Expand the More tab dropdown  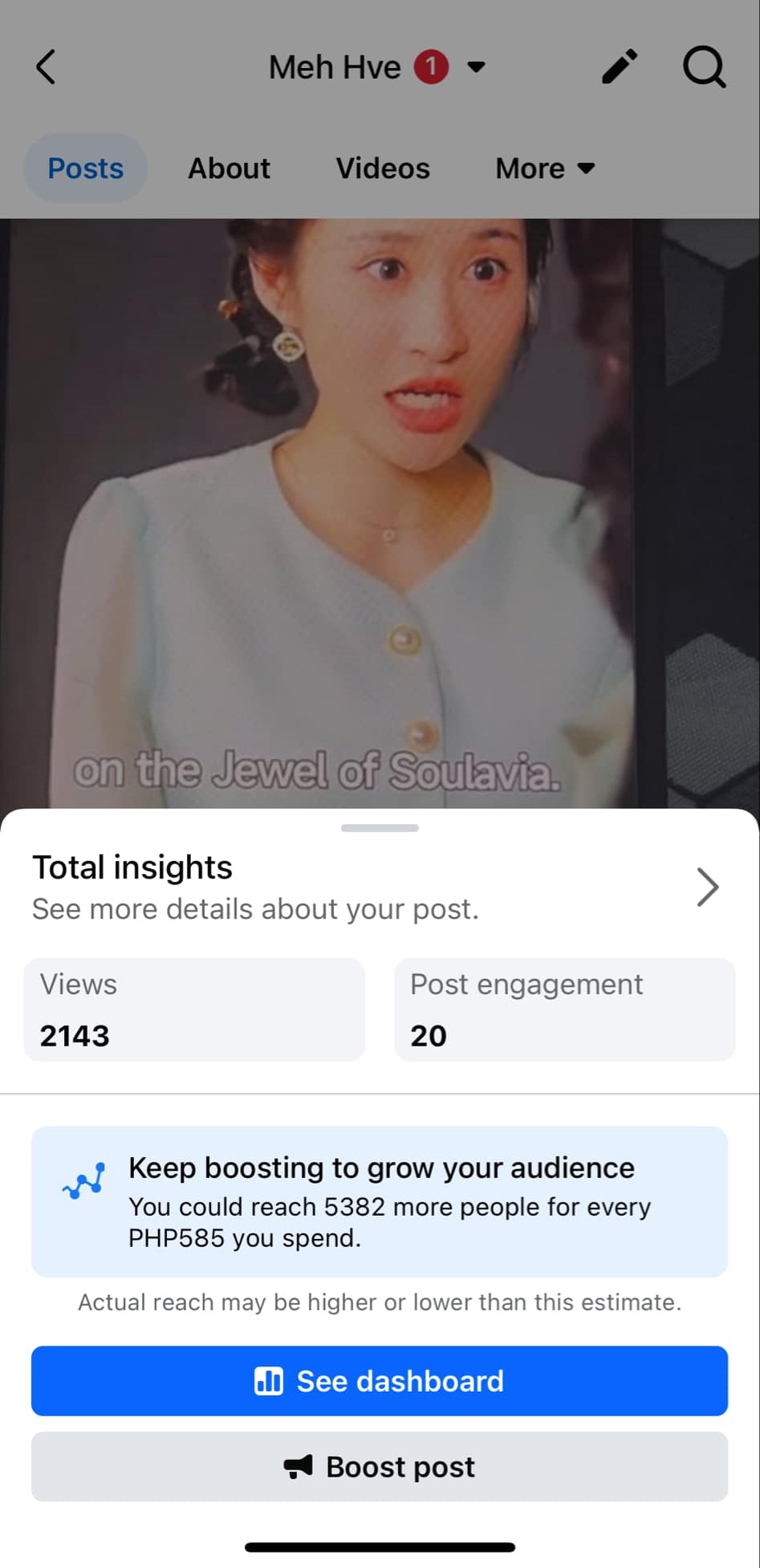[x=544, y=169]
